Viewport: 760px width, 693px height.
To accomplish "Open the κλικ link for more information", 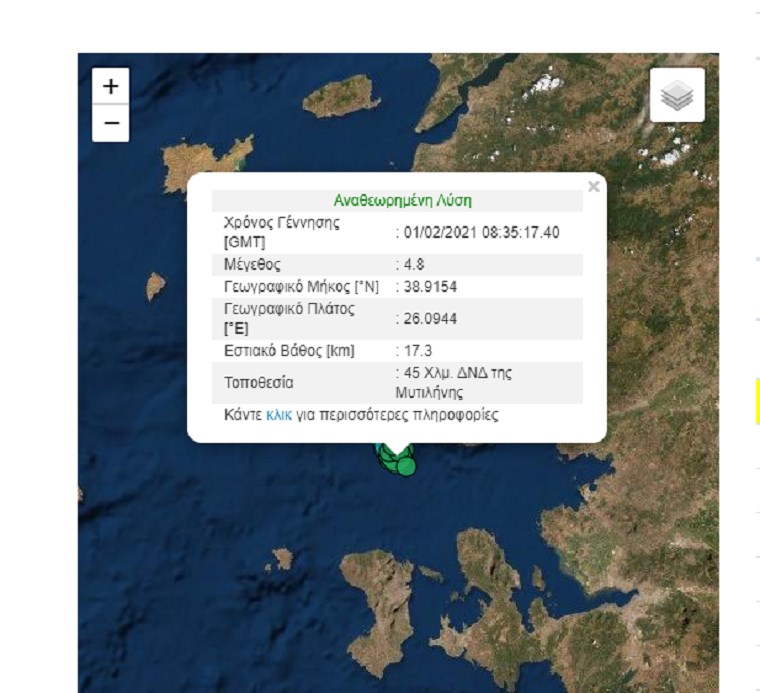I will point(279,414).
